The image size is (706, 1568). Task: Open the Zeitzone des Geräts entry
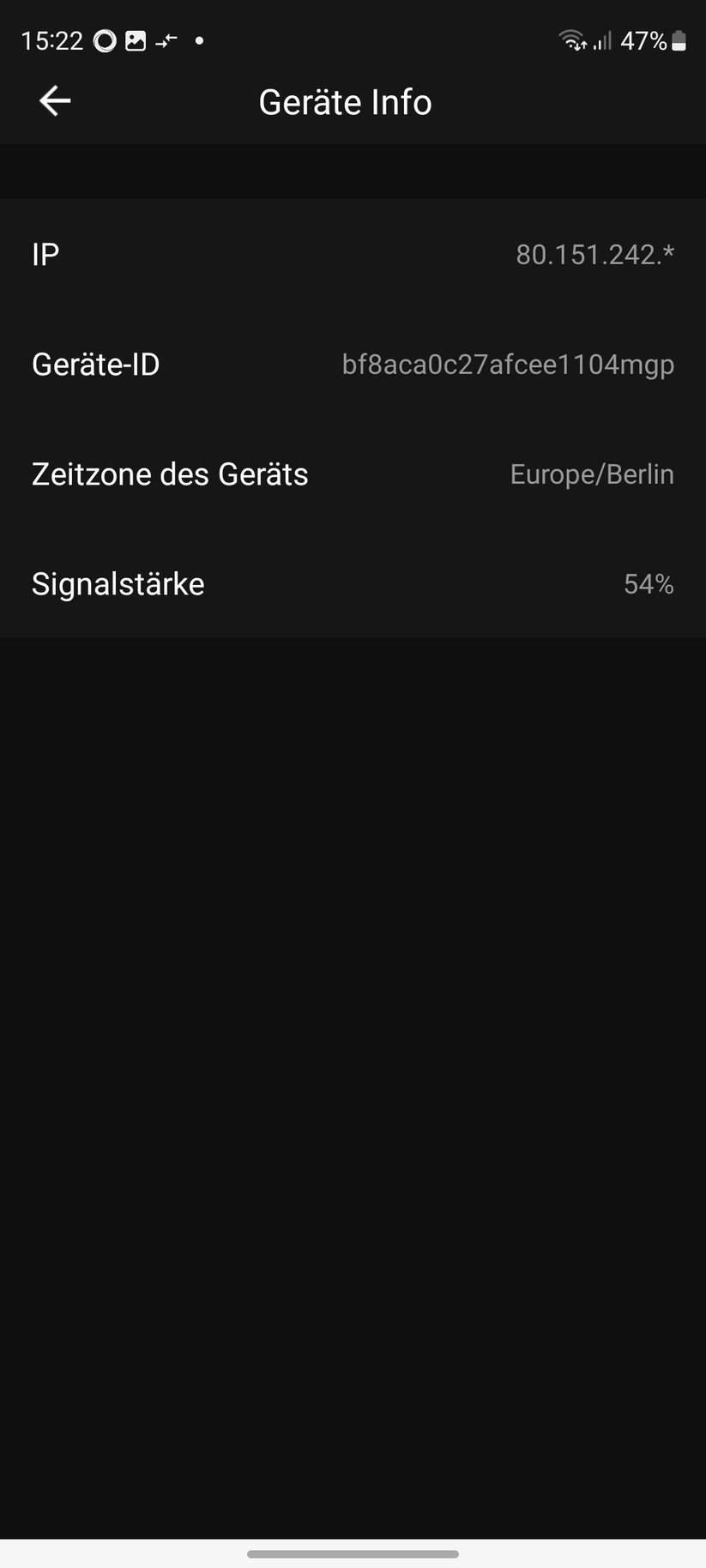tap(353, 473)
